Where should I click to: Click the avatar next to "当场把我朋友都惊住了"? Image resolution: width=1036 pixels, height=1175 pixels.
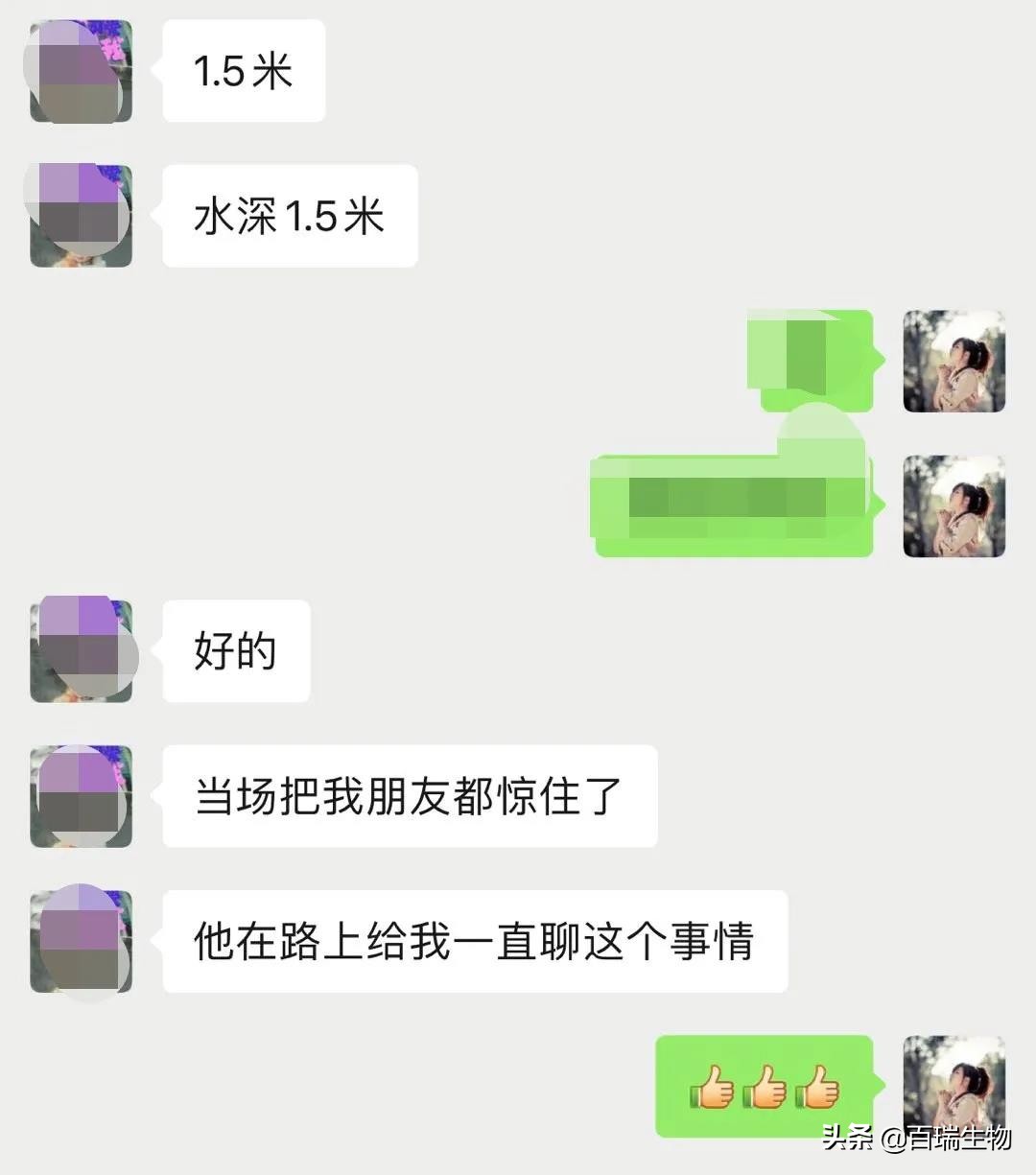(81, 796)
